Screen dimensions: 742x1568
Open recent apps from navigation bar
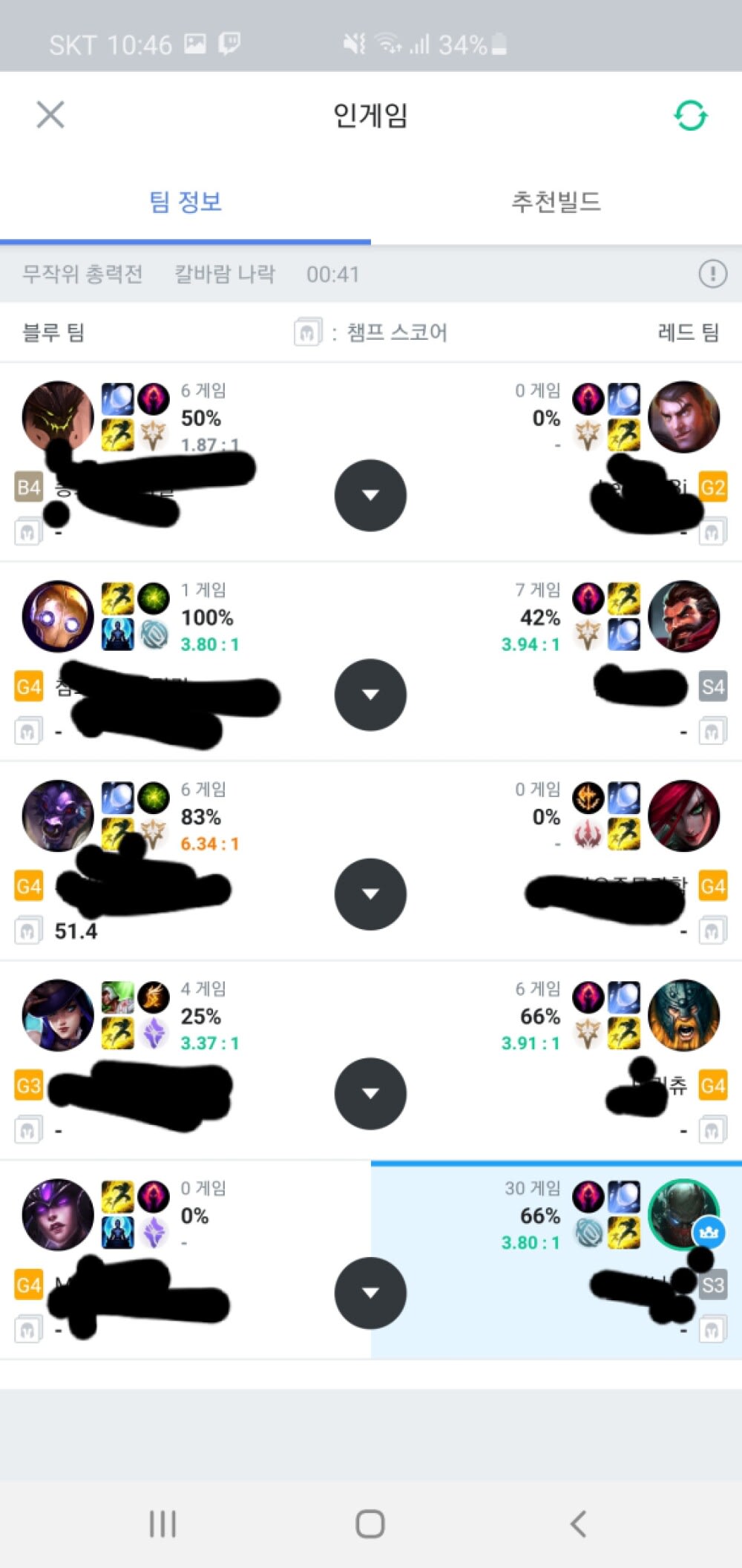point(162,1524)
